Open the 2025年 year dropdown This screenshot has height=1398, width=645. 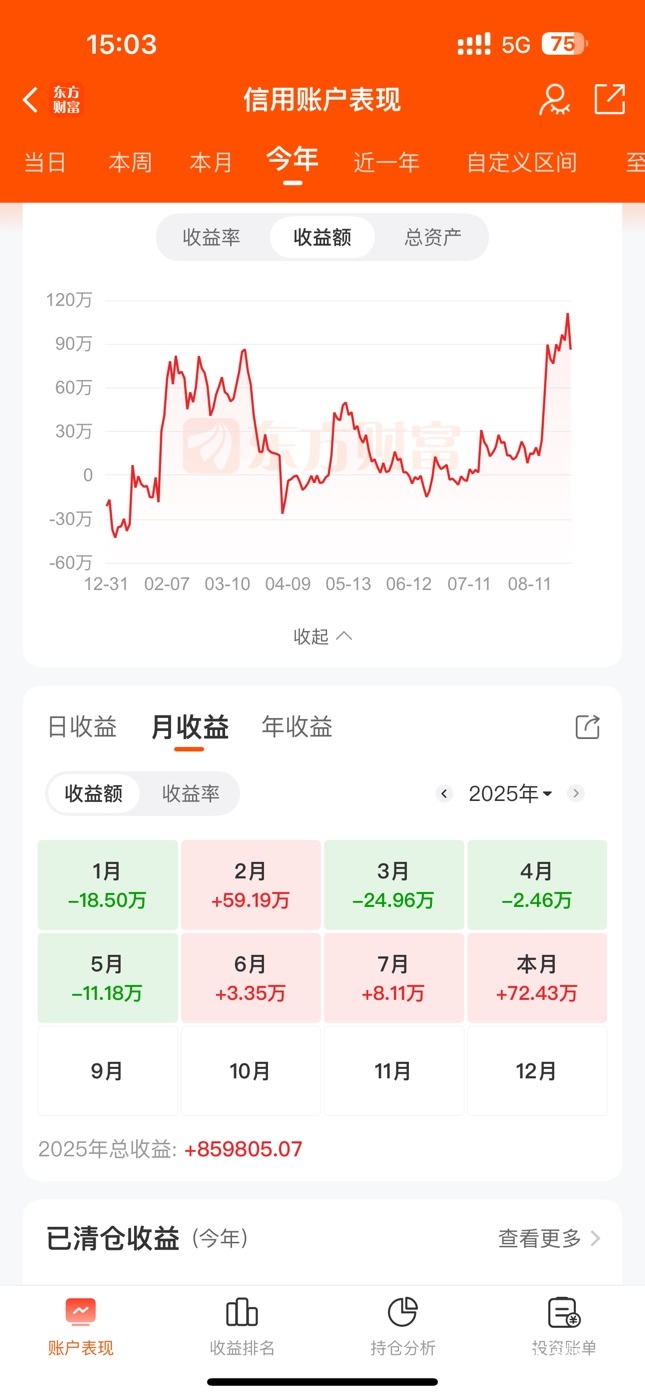click(x=510, y=793)
